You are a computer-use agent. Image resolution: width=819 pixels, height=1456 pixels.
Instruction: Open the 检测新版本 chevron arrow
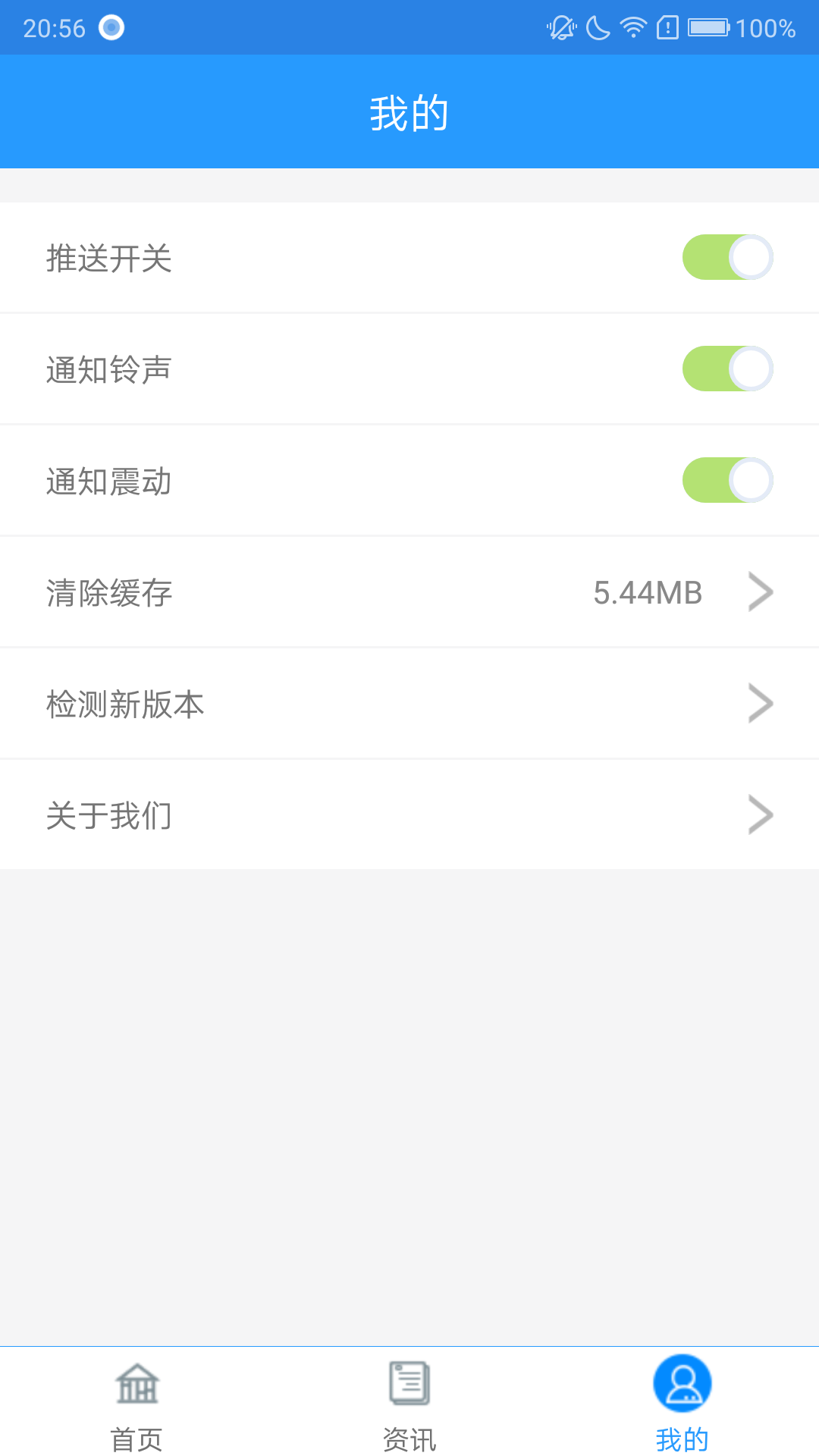pyautogui.click(x=761, y=703)
